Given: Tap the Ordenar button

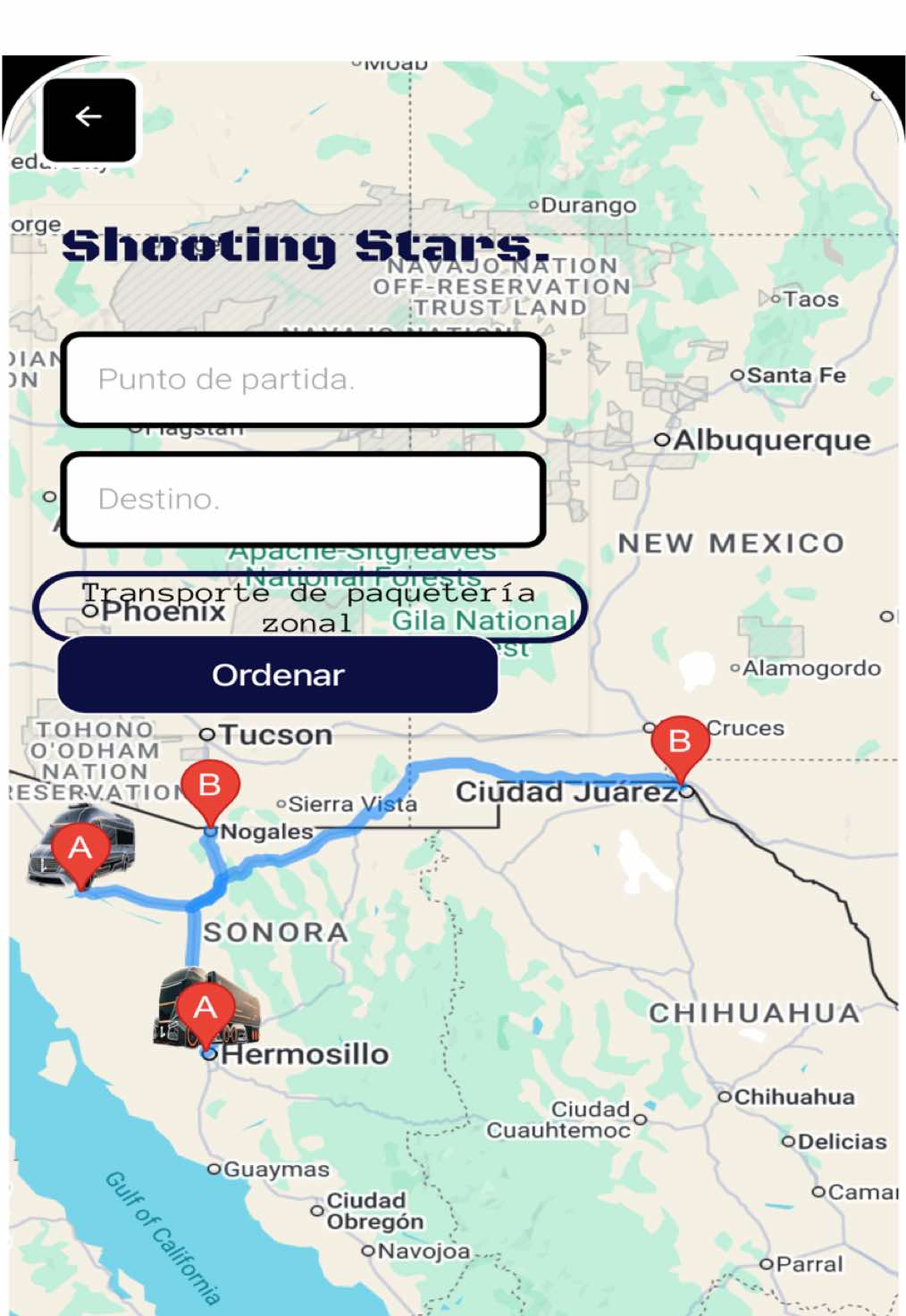Looking at the screenshot, I should 278,675.
